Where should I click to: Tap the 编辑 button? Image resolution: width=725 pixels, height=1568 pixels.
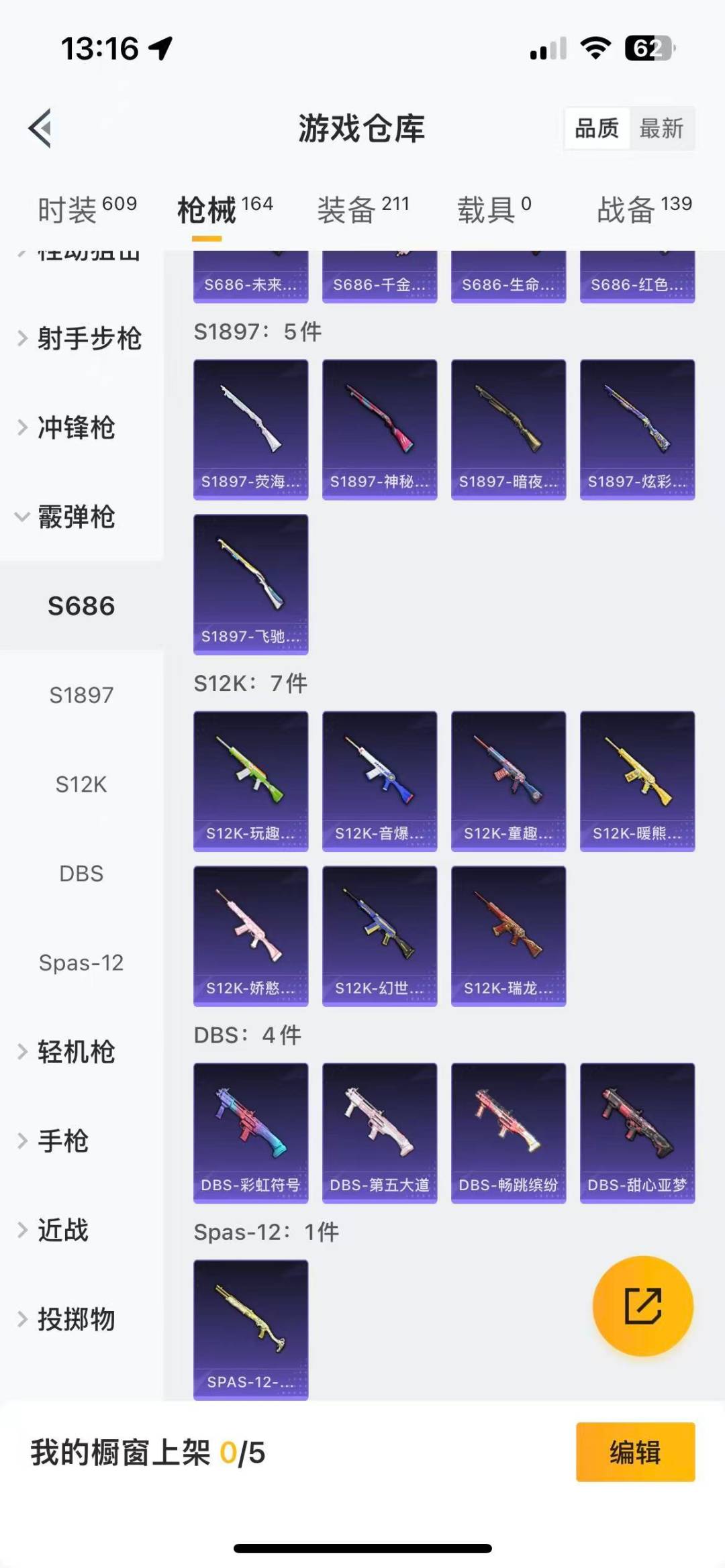(x=635, y=1452)
